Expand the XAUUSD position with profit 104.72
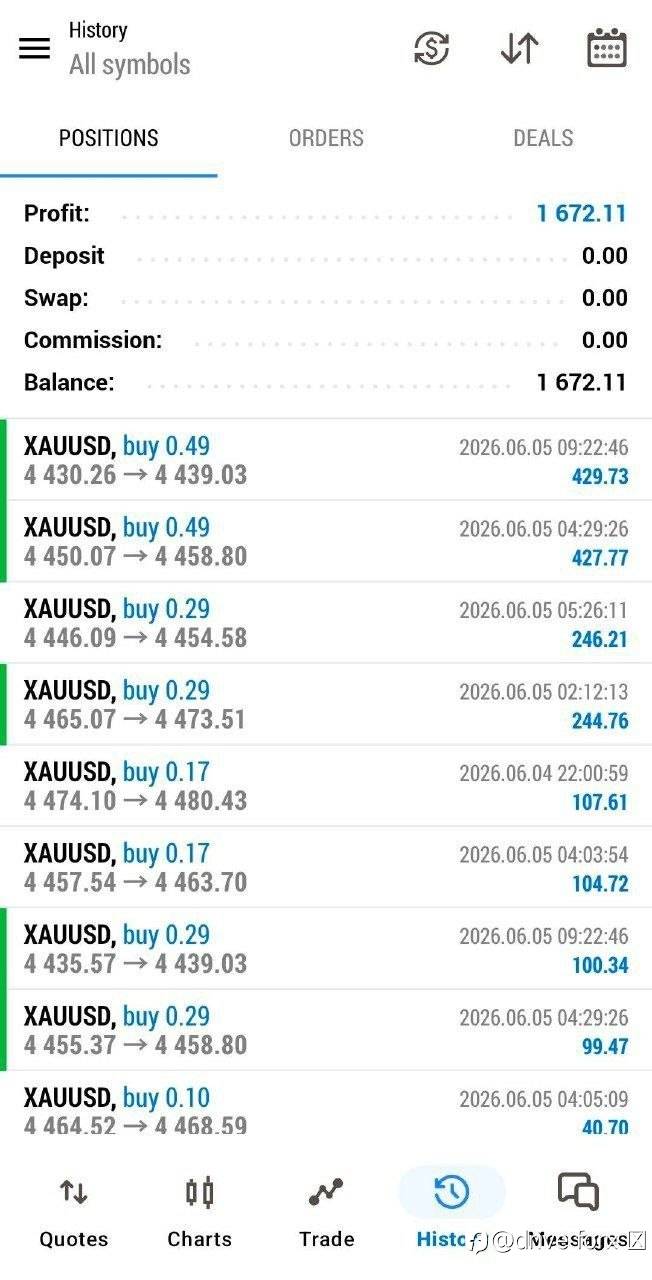Image resolution: width=652 pixels, height=1280 pixels. pos(326,868)
